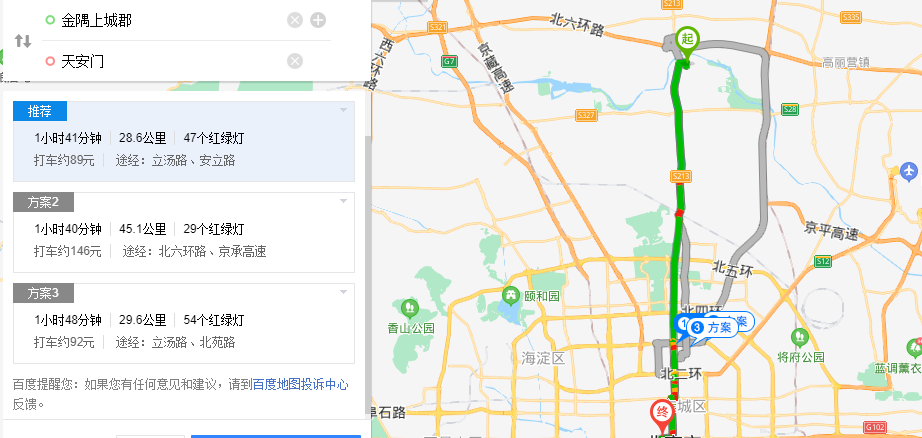Swap the start and destination points
The image size is (922, 438).
(x=23, y=41)
